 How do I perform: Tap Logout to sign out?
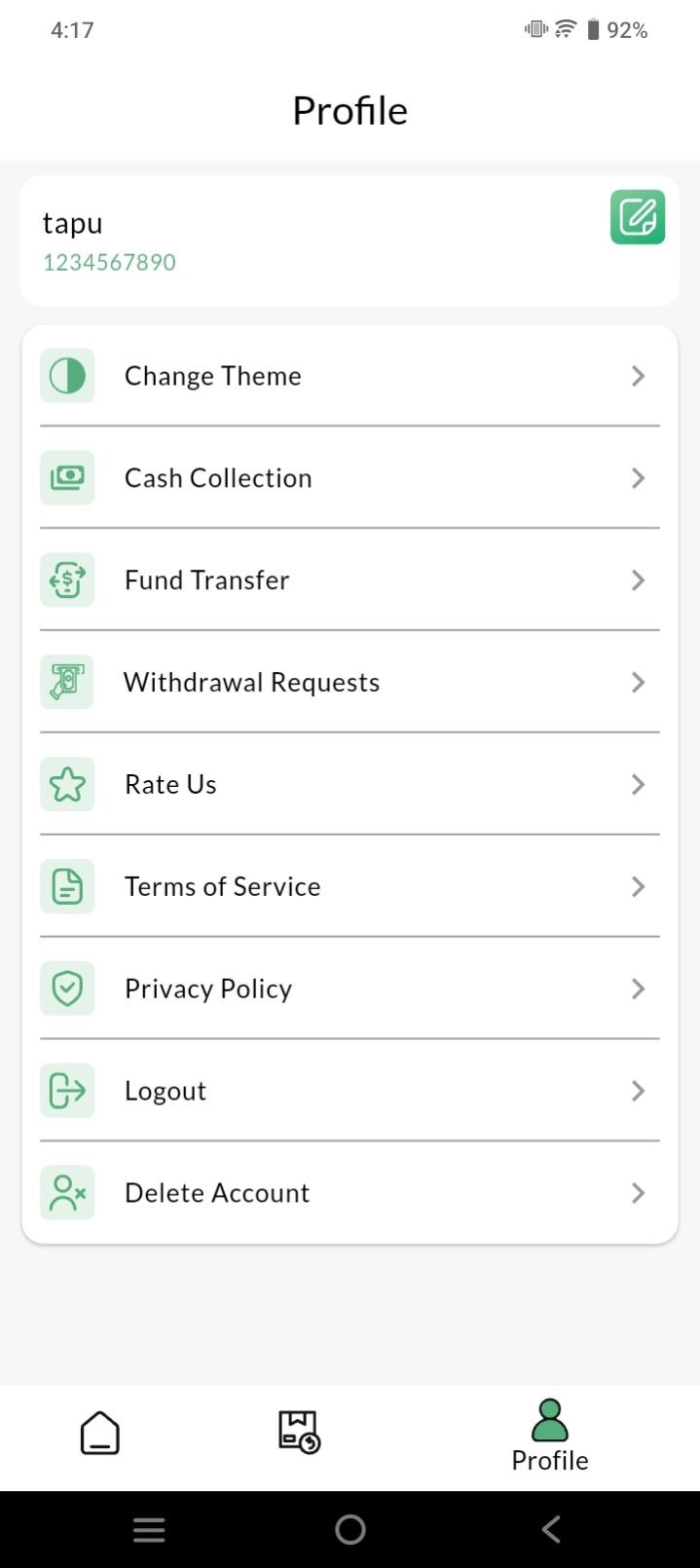[x=349, y=1091]
